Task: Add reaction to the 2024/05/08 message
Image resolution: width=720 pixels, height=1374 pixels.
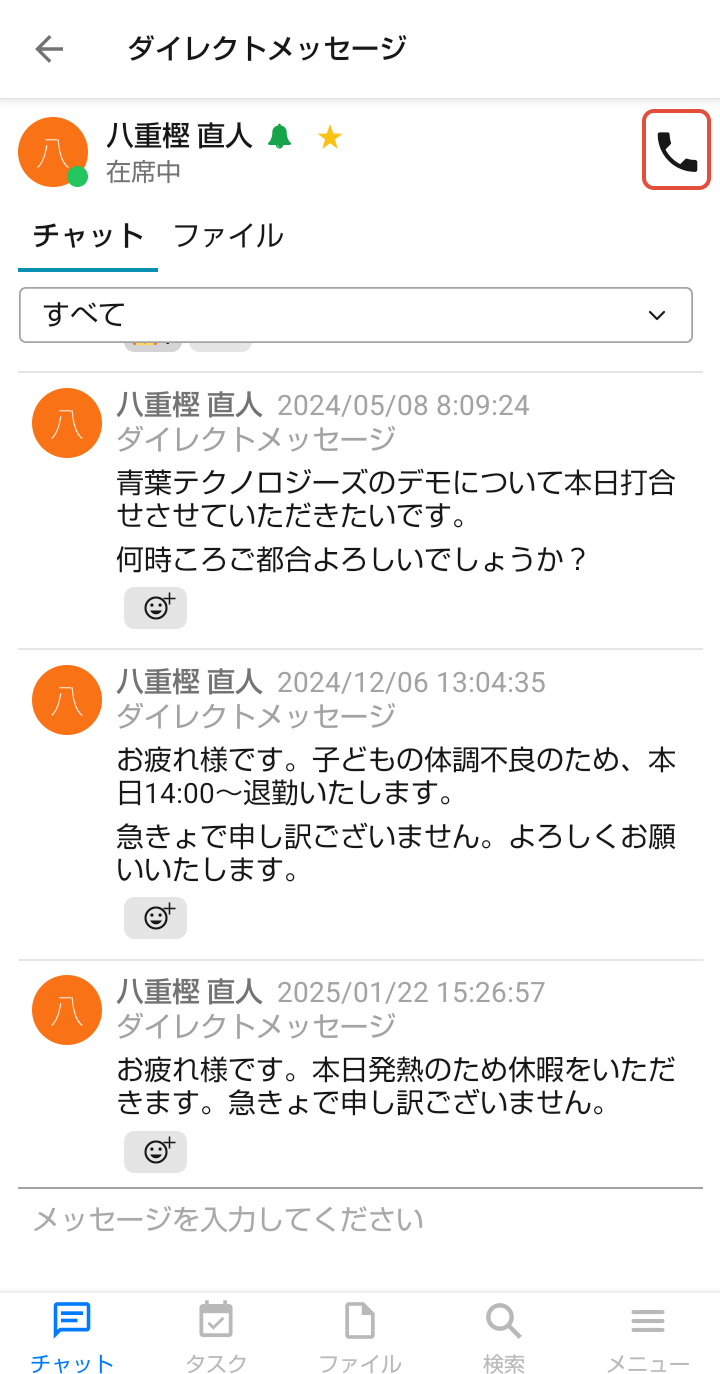Action: (156, 608)
